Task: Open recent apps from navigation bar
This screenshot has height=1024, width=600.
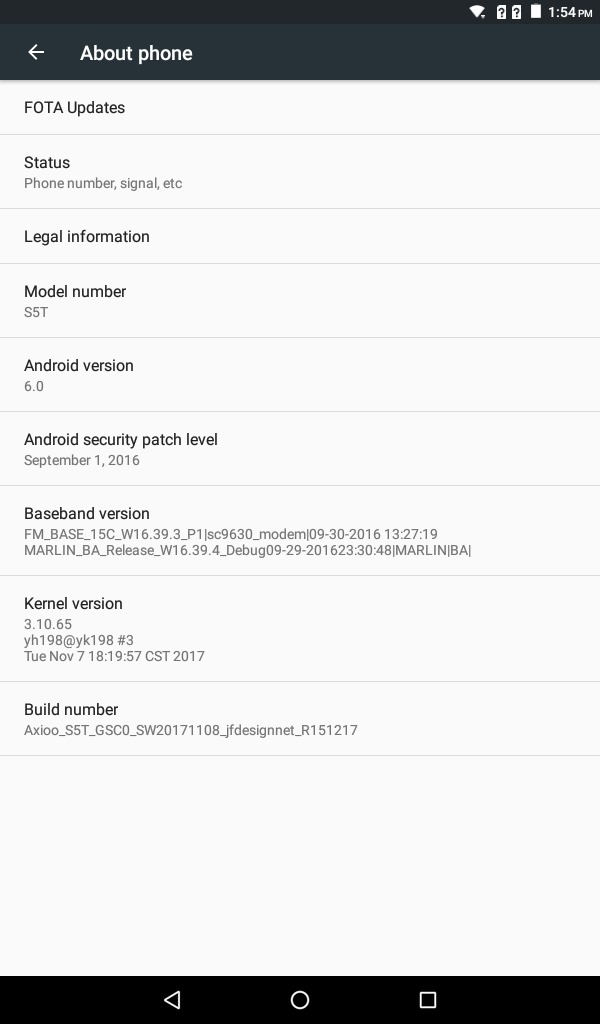Action: click(x=428, y=999)
